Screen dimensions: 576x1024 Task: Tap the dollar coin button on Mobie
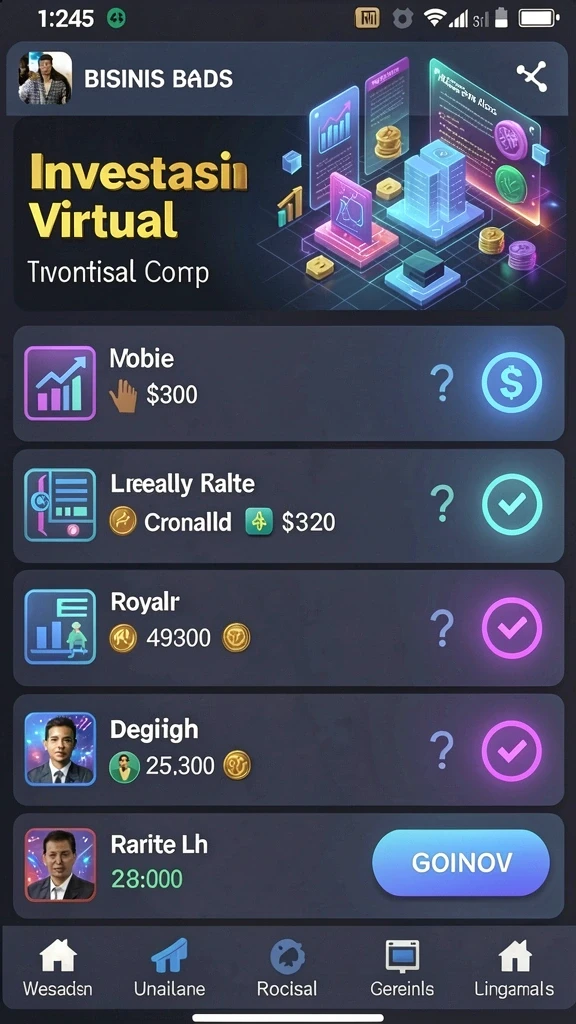pyautogui.click(x=511, y=382)
